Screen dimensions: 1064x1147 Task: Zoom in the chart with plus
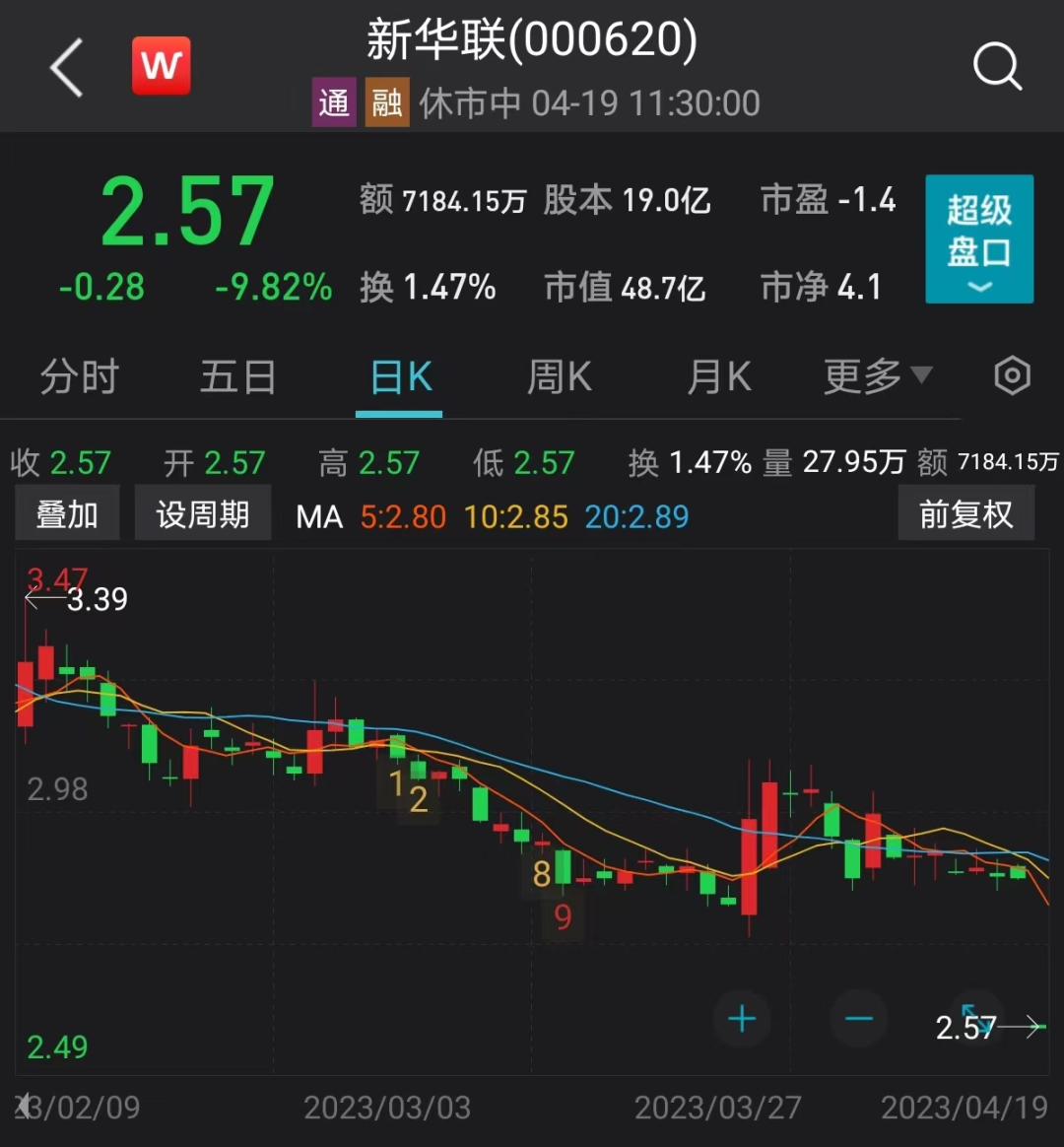(x=742, y=1019)
